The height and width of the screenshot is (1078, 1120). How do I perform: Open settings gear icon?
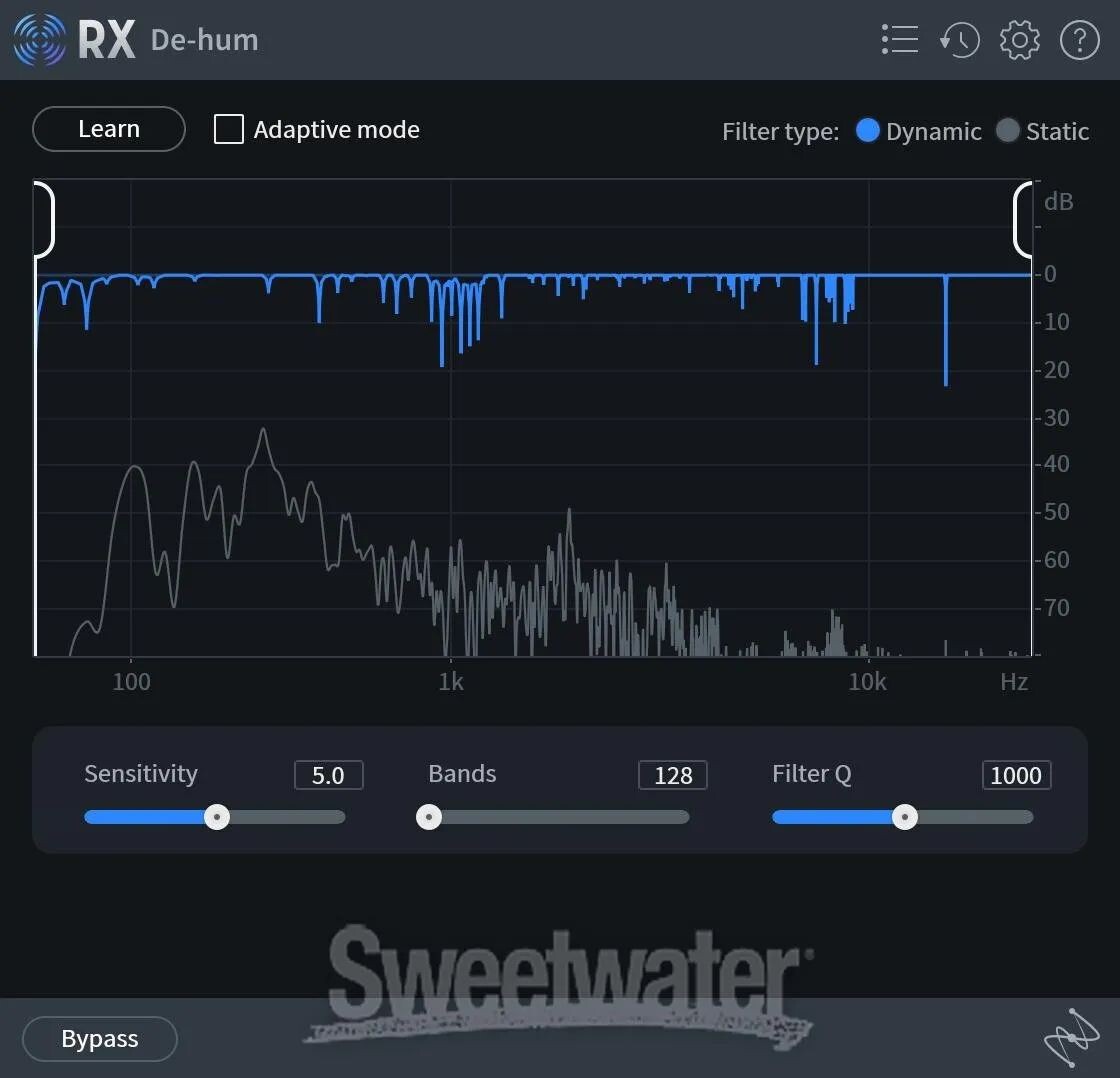pos(1020,40)
